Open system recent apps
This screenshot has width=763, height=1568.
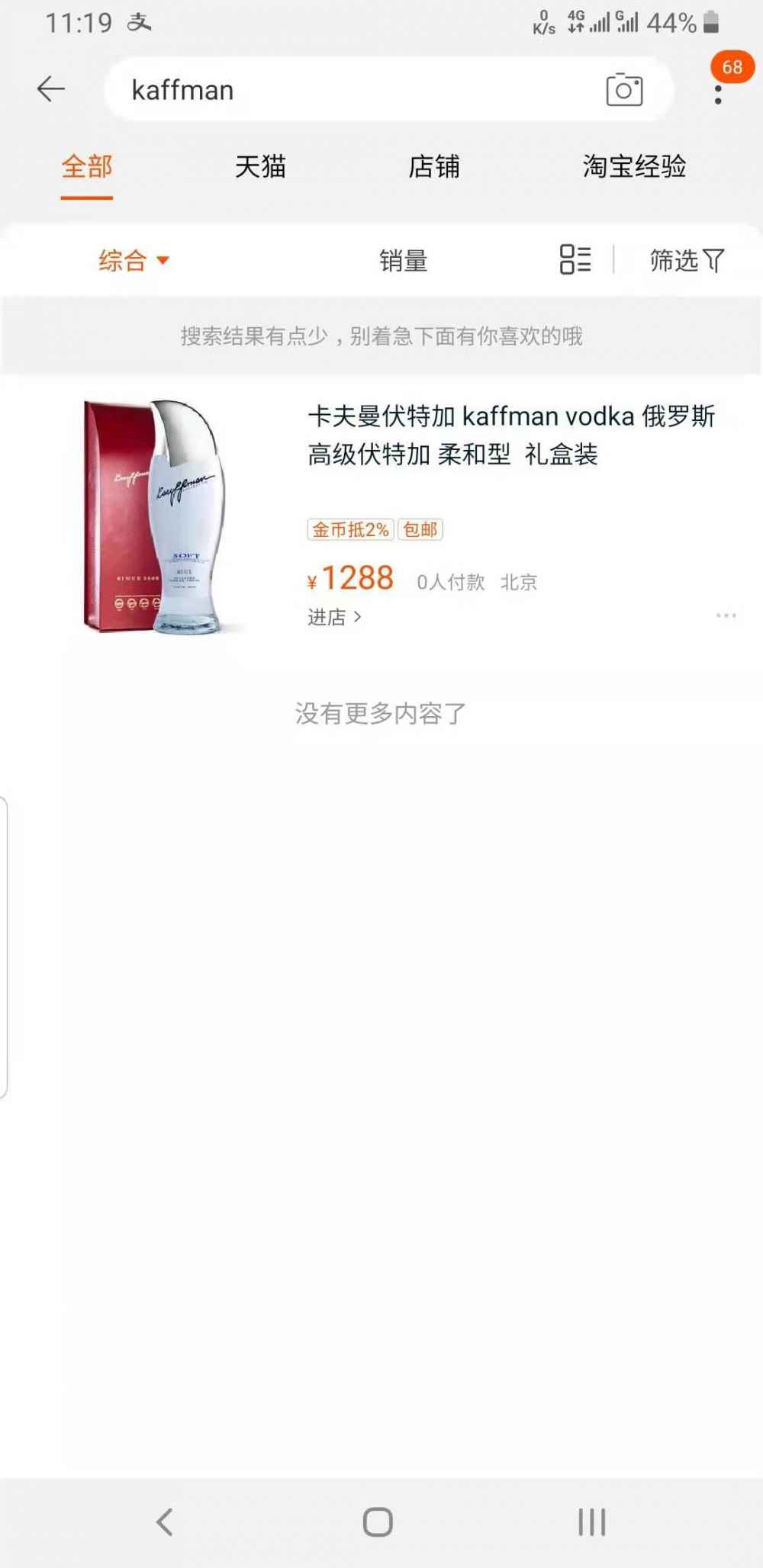592,1522
